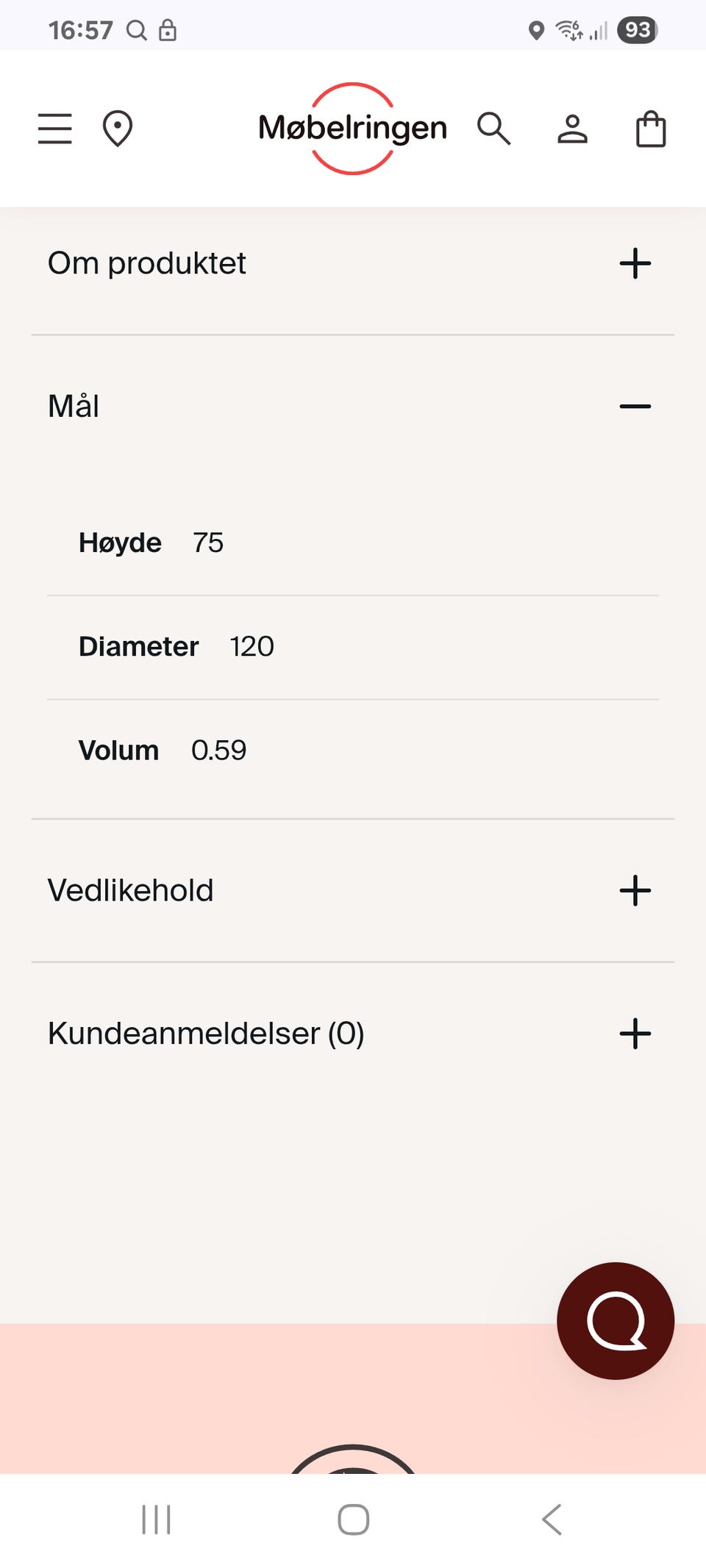Open the store locator pin
The image size is (706, 1568).
(118, 129)
